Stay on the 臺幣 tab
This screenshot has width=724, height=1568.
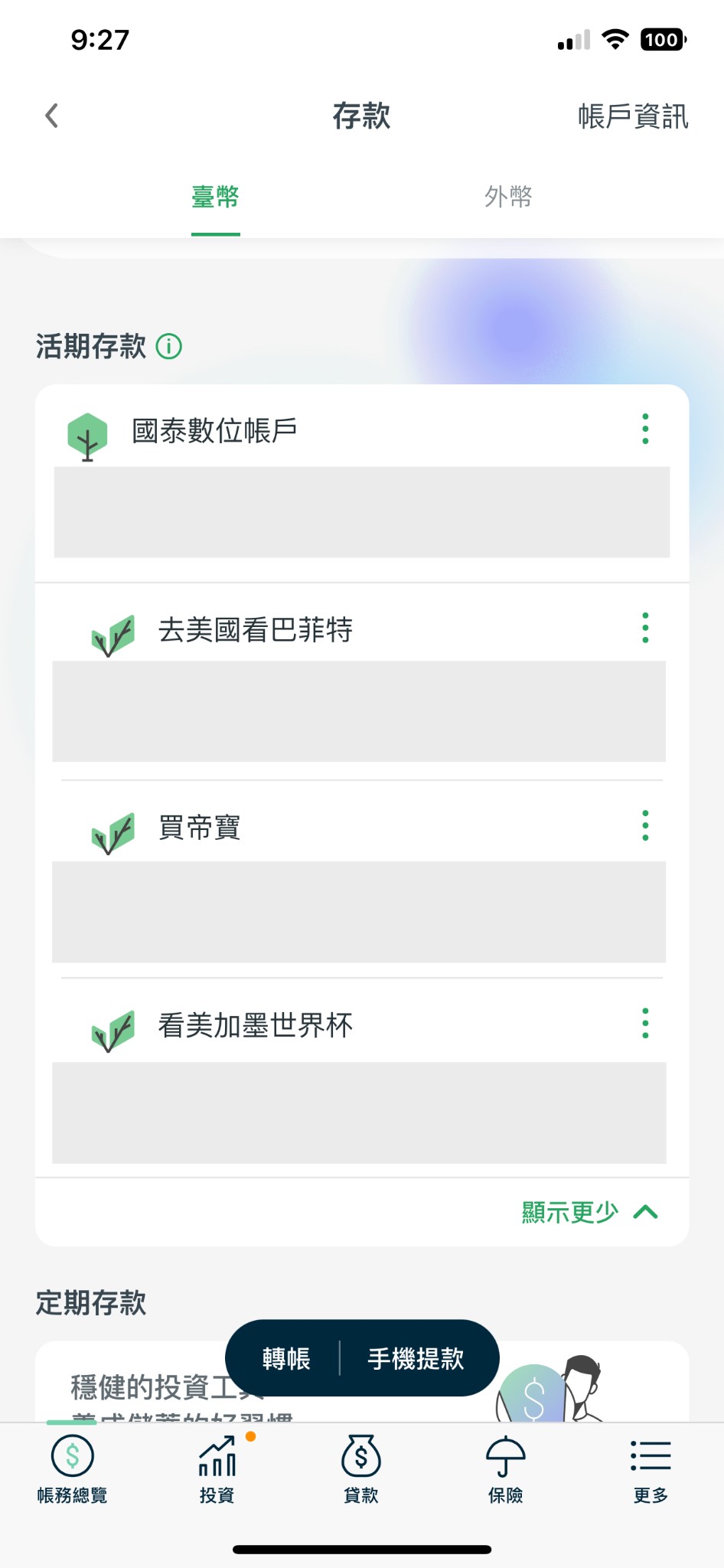coord(215,197)
